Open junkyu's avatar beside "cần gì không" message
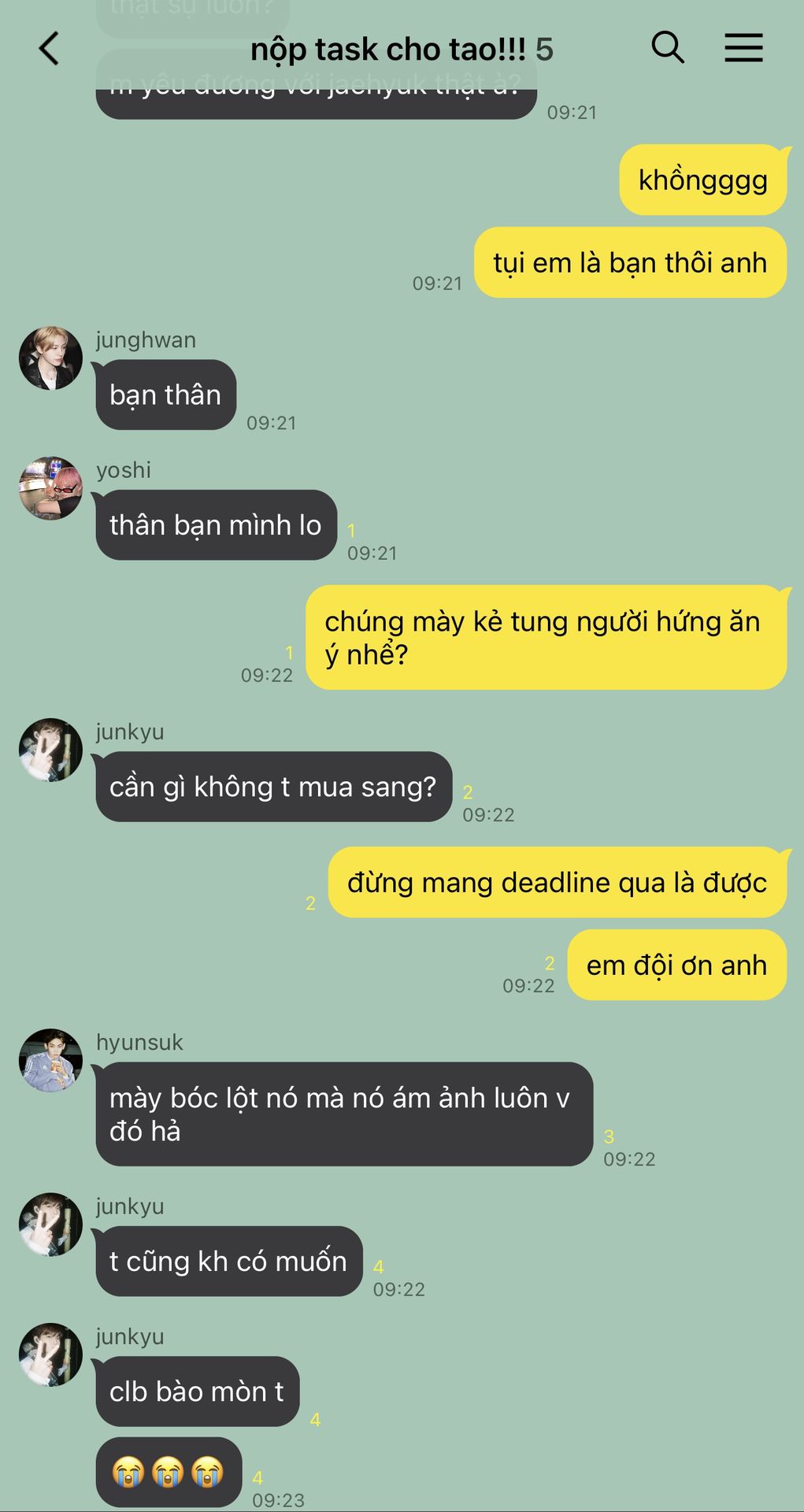 (50, 750)
